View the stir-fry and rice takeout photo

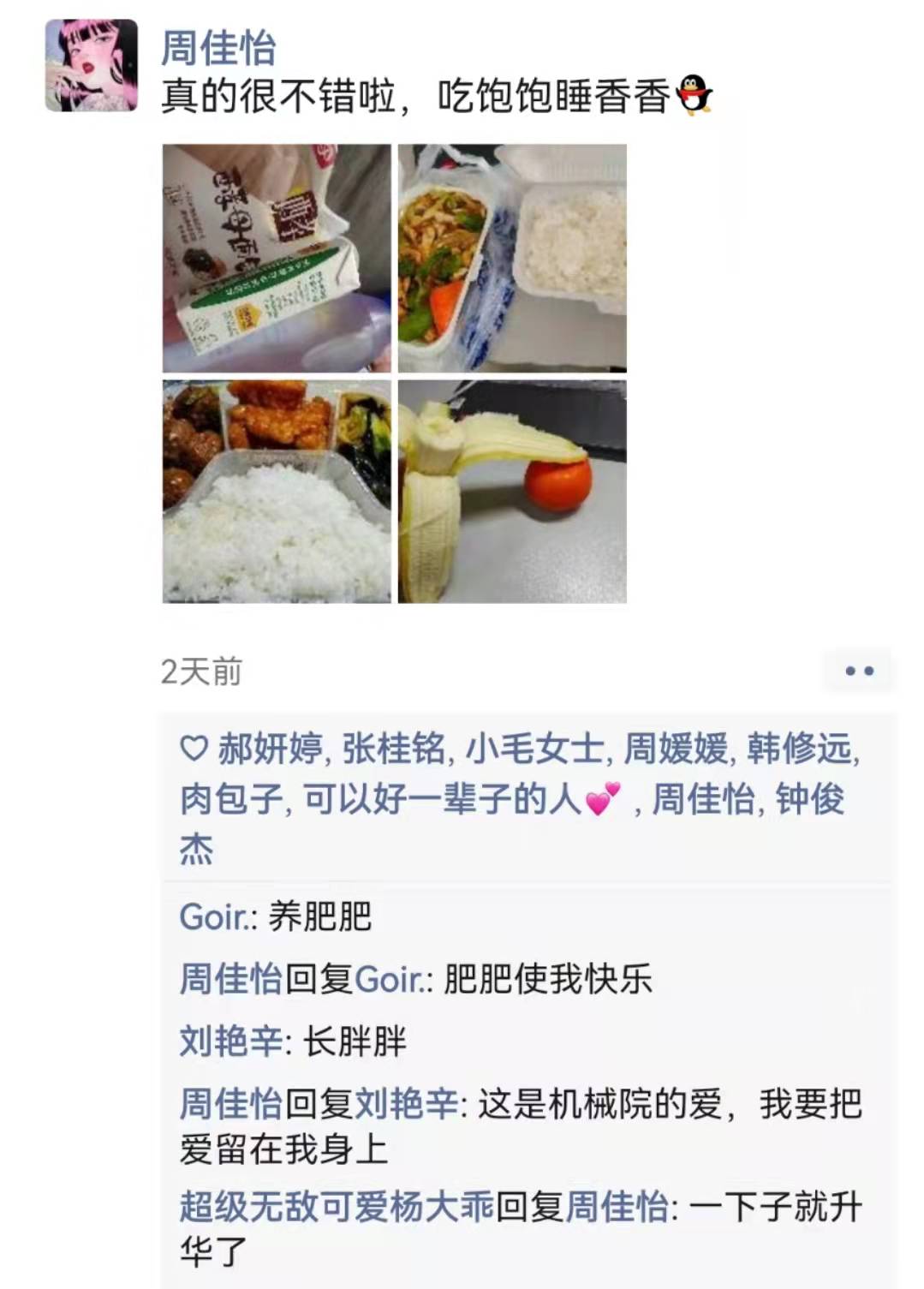pyautogui.click(x=512, y=258)
